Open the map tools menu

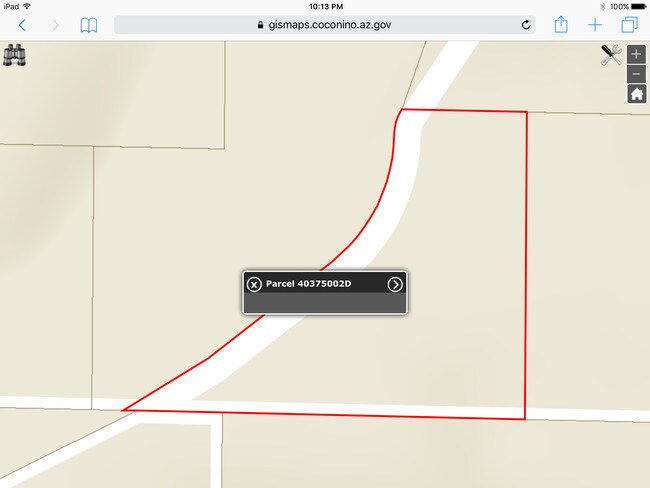click(610, 55)
